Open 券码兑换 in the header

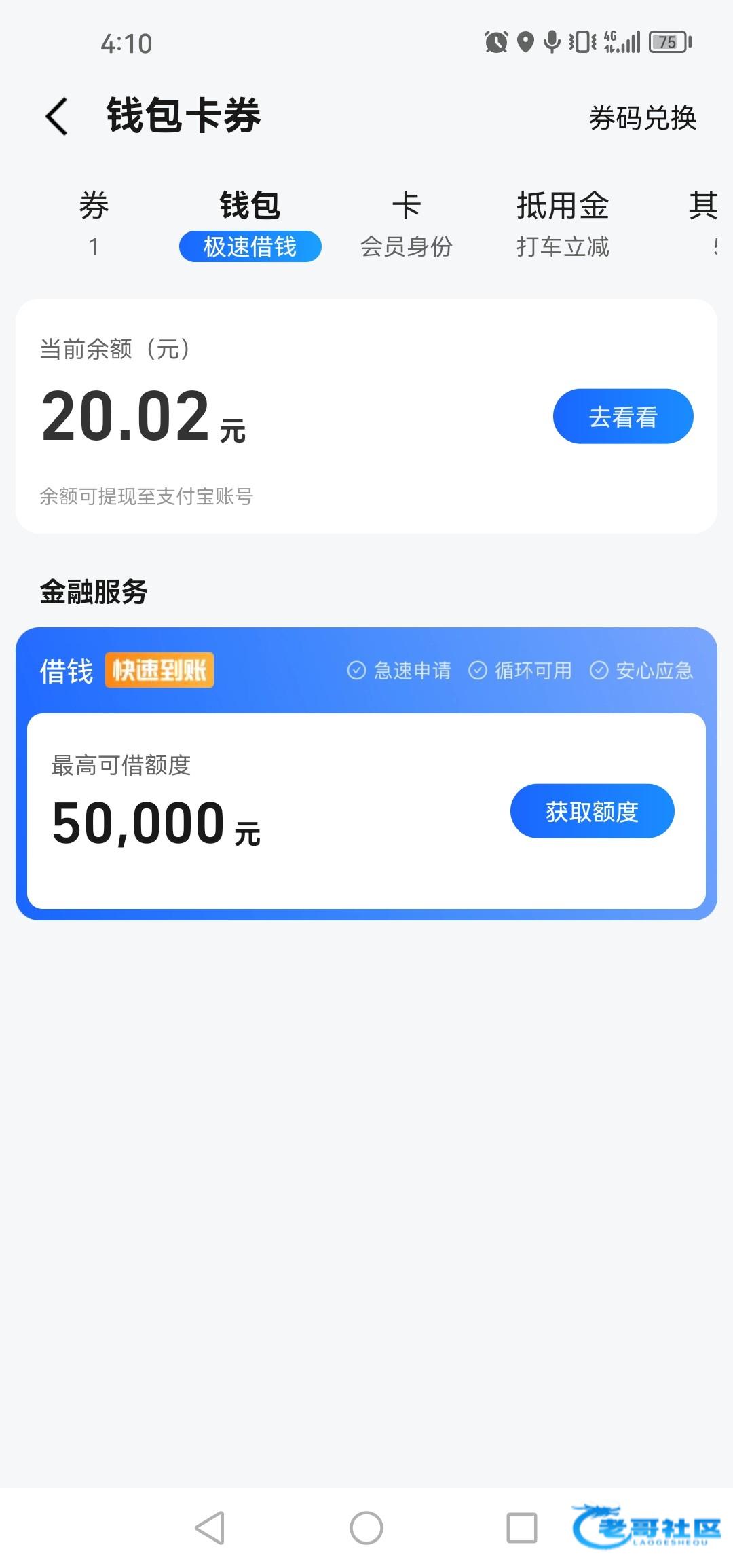click(x=642, y=118)
